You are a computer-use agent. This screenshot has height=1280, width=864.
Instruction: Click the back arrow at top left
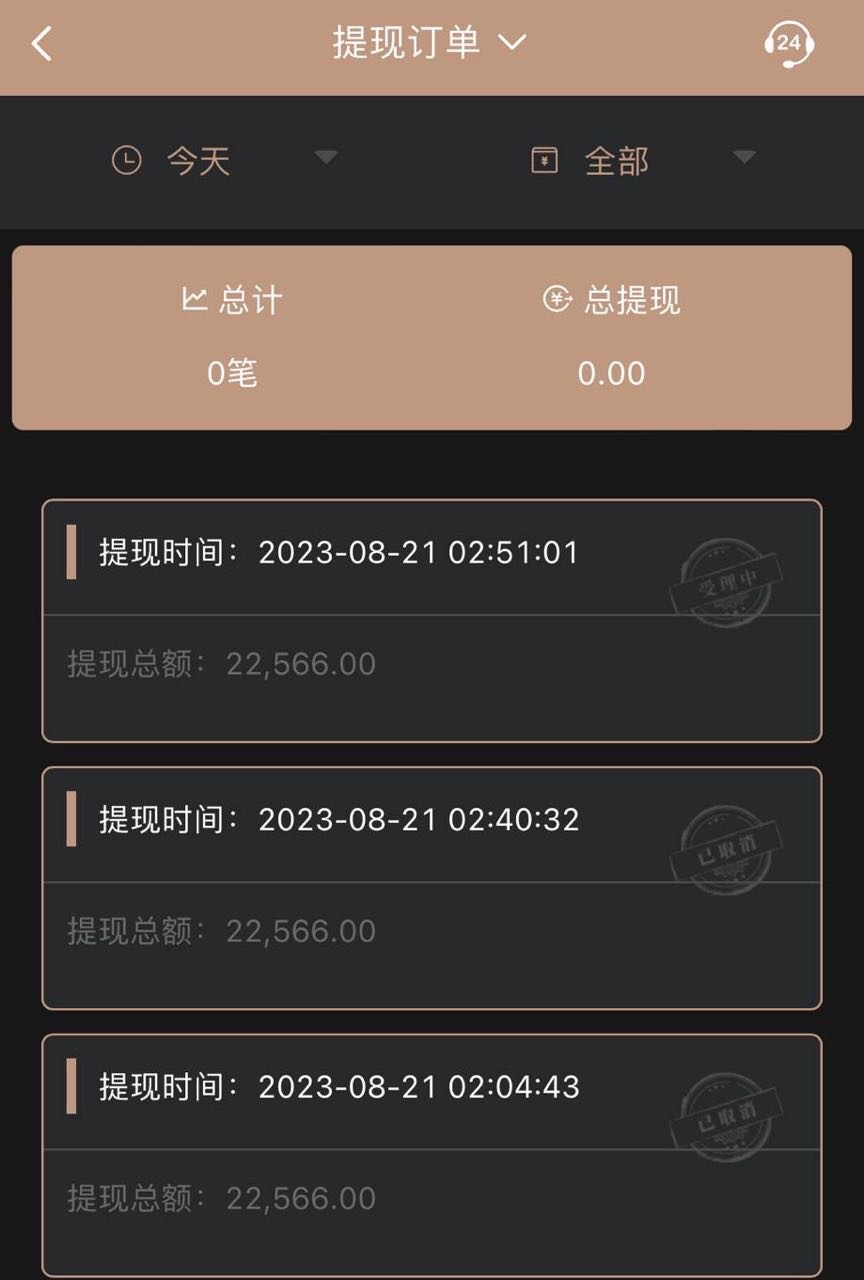40,44
